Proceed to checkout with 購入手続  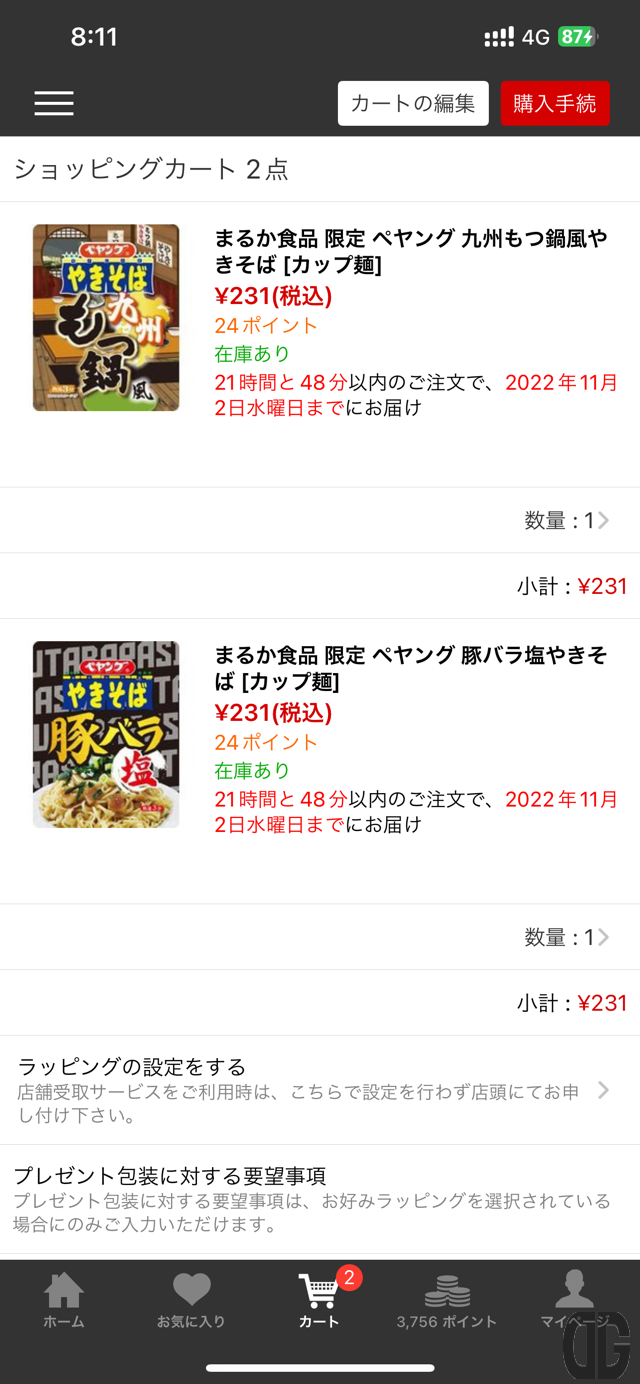coord(555,103)
